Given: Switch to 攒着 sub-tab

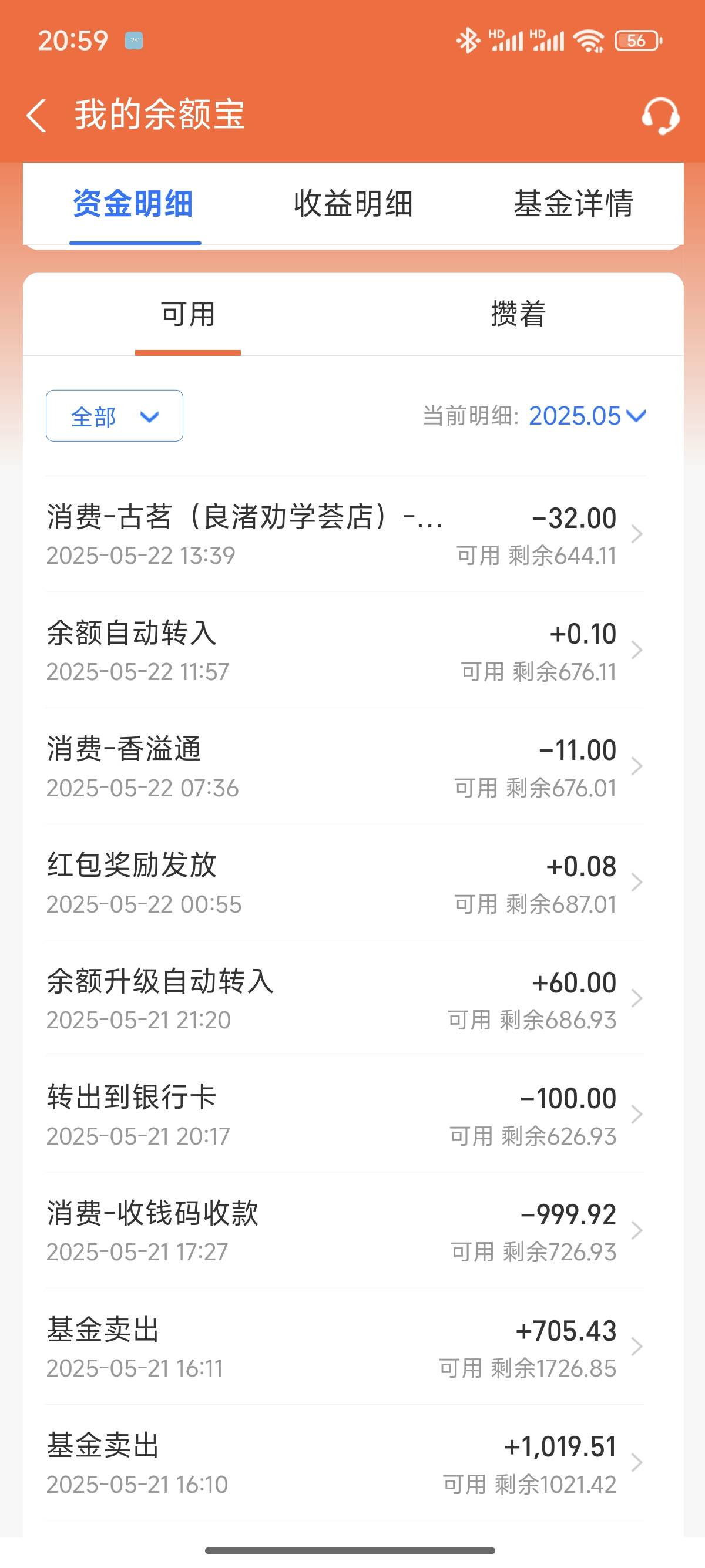Looking at the screenshot, I should click(518, 314).
